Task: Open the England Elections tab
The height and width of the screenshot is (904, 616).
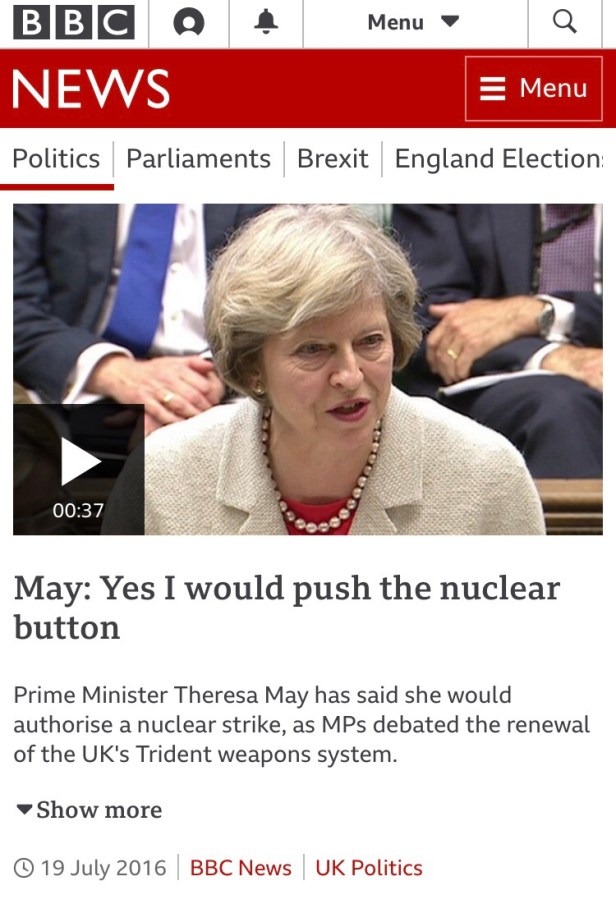Action: coord(498,159)
